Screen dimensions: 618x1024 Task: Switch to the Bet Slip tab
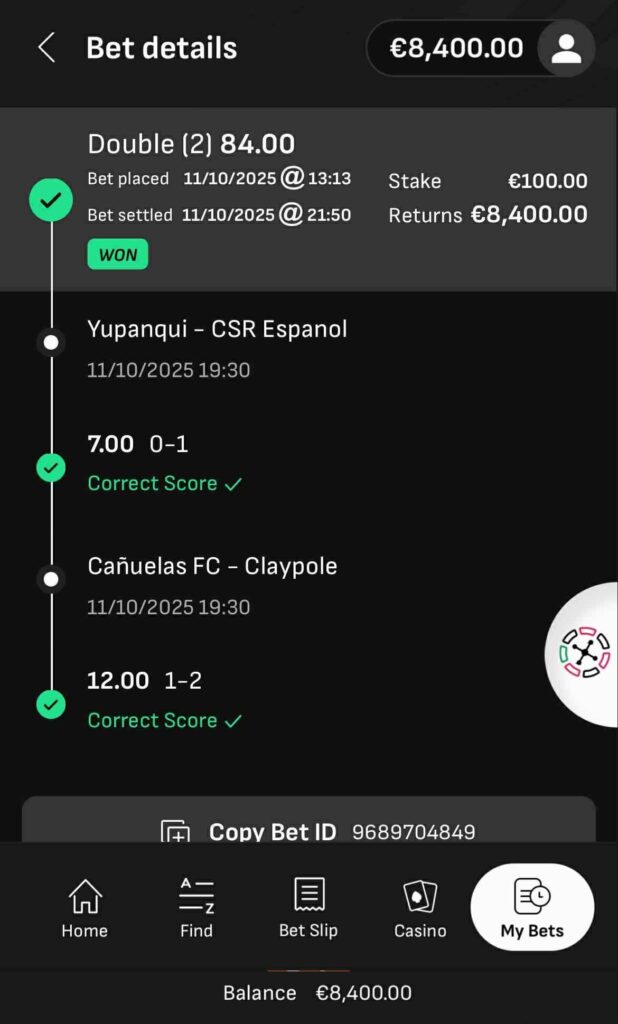pos(308,908)
